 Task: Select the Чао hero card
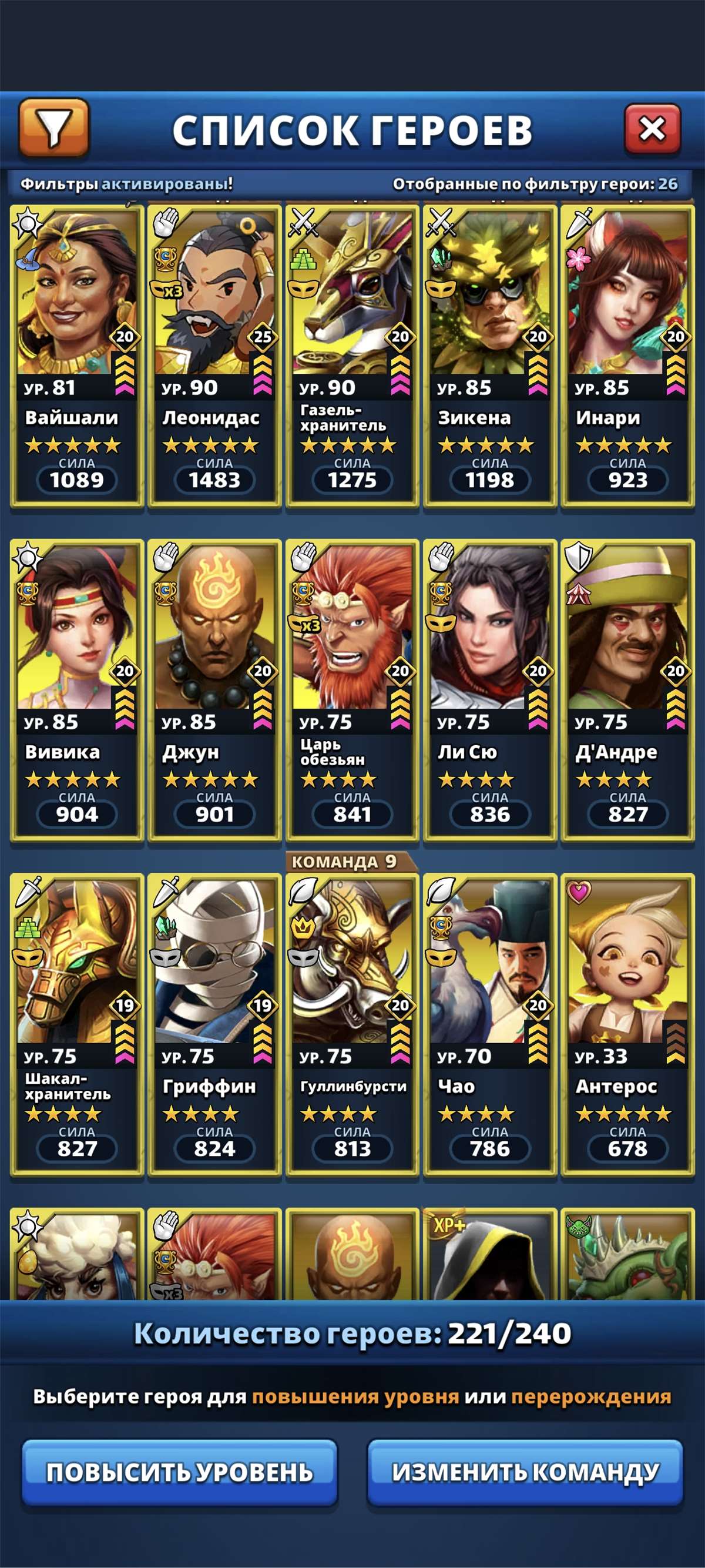(489, 1024)
